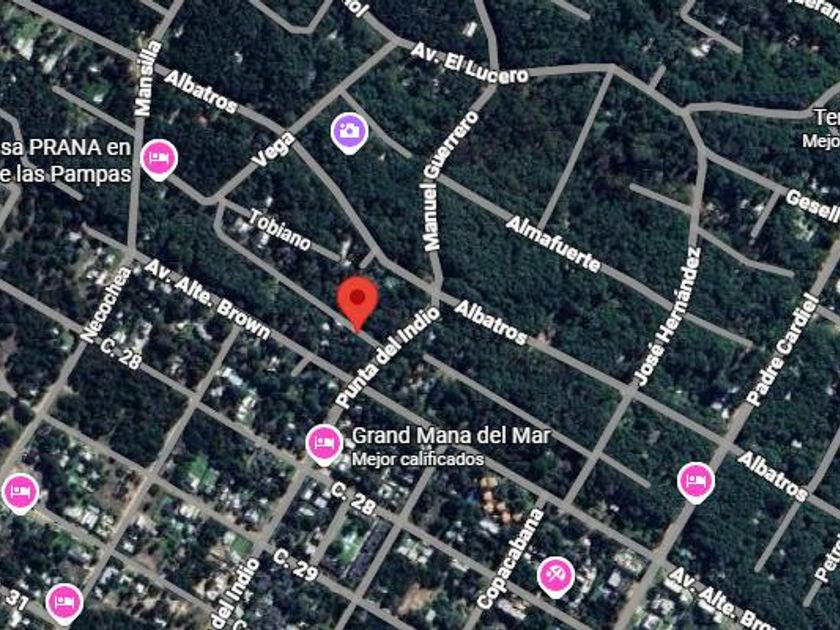Tap the Grand Mana del Mar place label

[x=451, y=436]
